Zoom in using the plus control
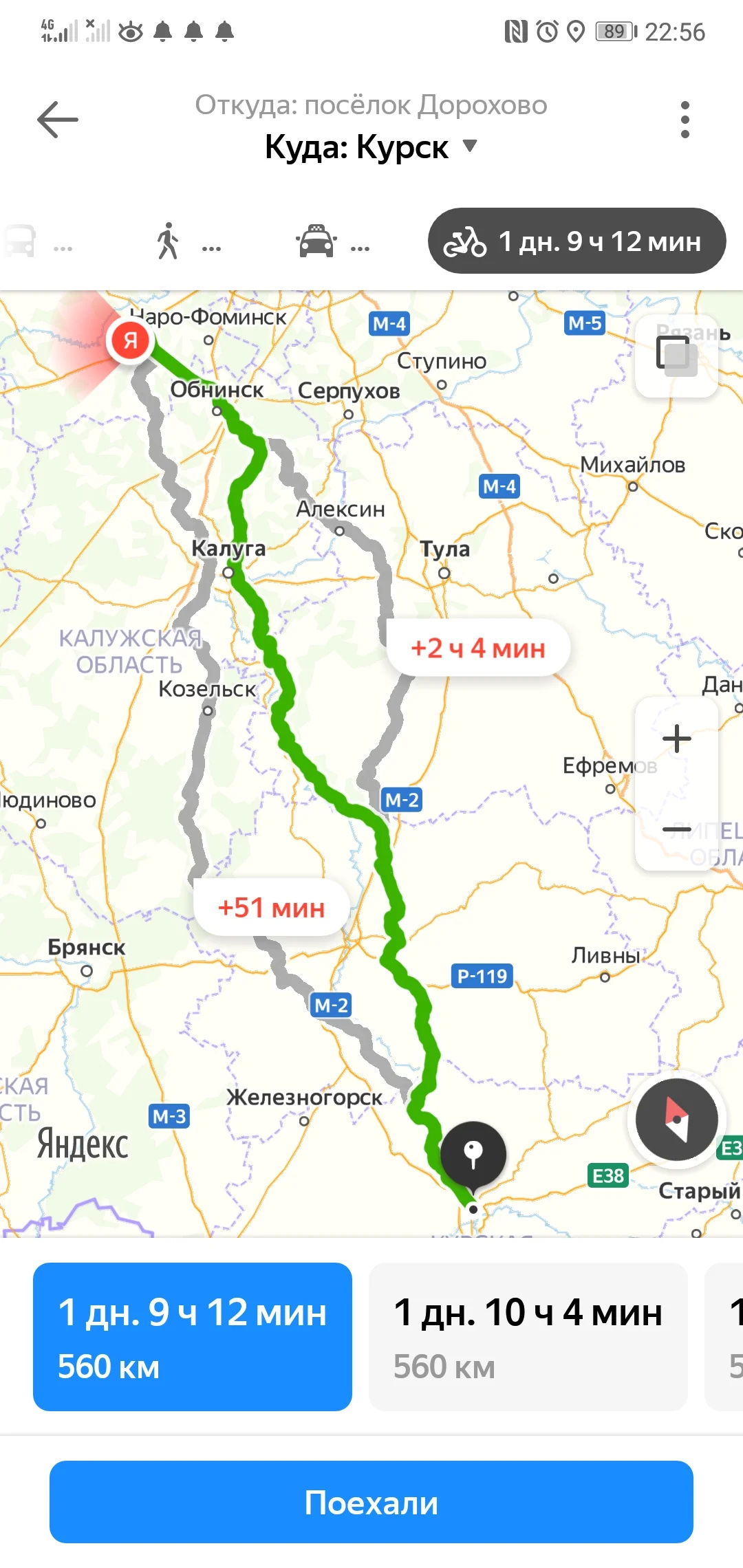 676,738
